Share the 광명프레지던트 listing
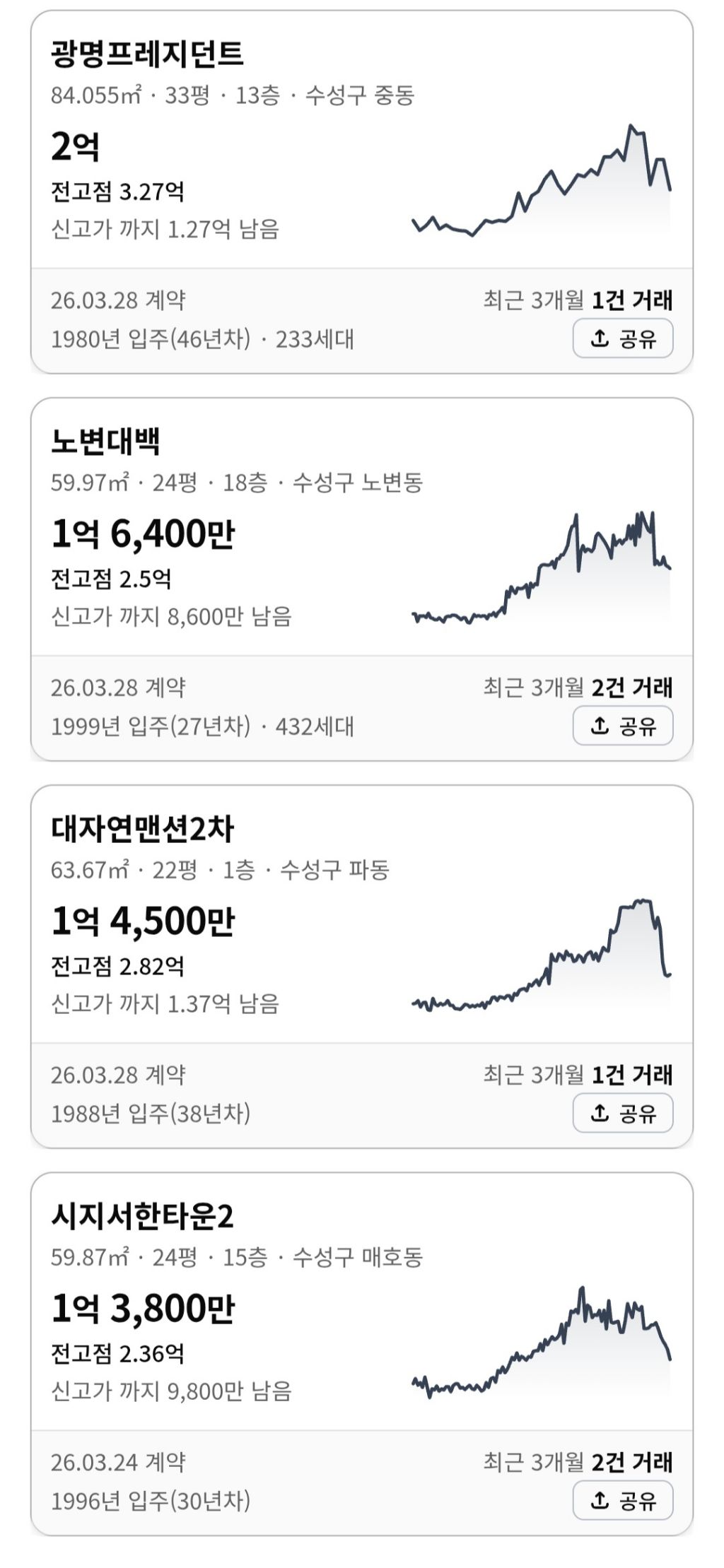Viewport: 724px width, 1568px height. tap(622, 338)
